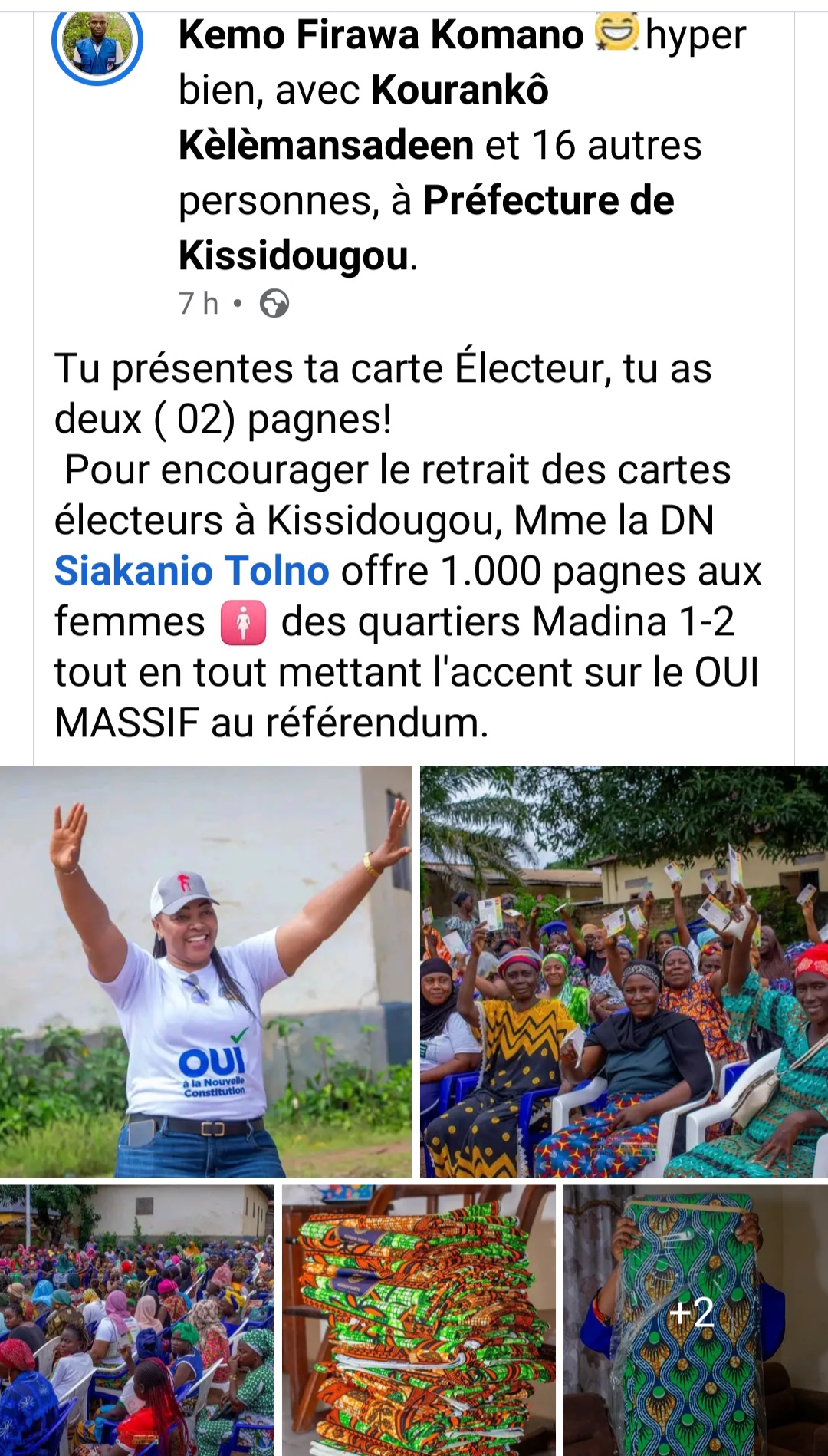Image resolution: width=828 pixels, height=1456 pixels.
Task: Open Kemo Firawa Komano's profile picture
Action: click(x=97, y=42)
